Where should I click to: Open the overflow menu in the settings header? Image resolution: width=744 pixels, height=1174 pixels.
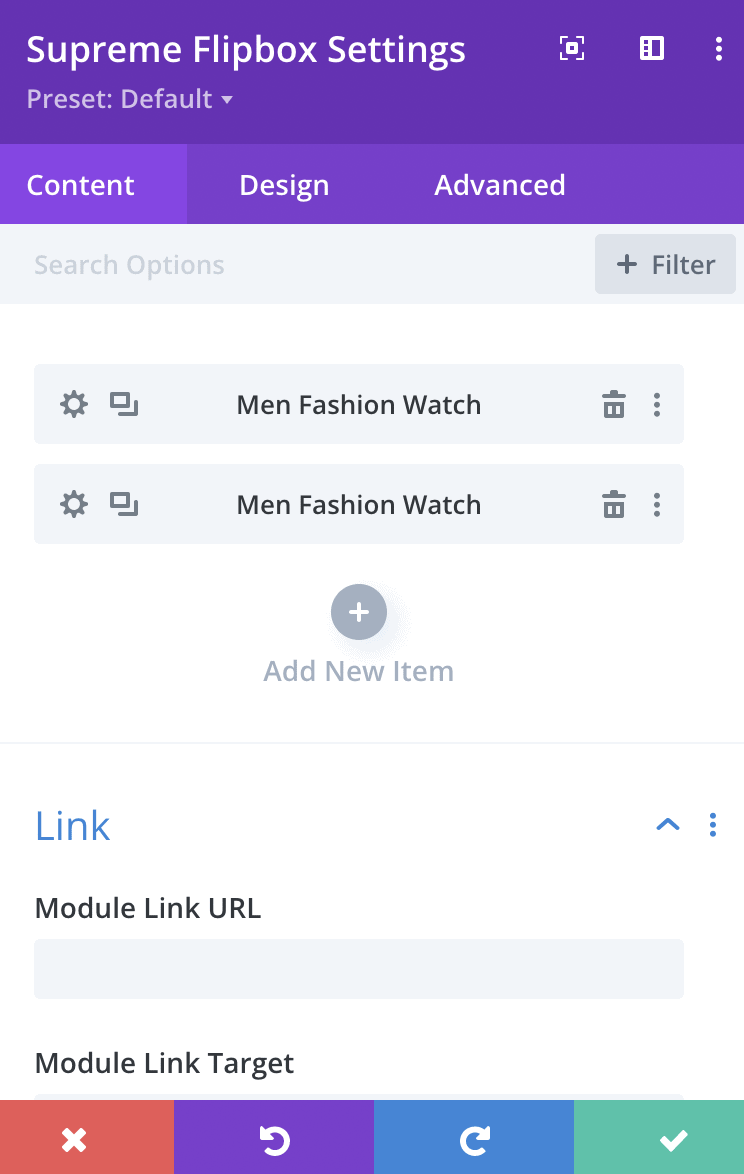[719, 49]
